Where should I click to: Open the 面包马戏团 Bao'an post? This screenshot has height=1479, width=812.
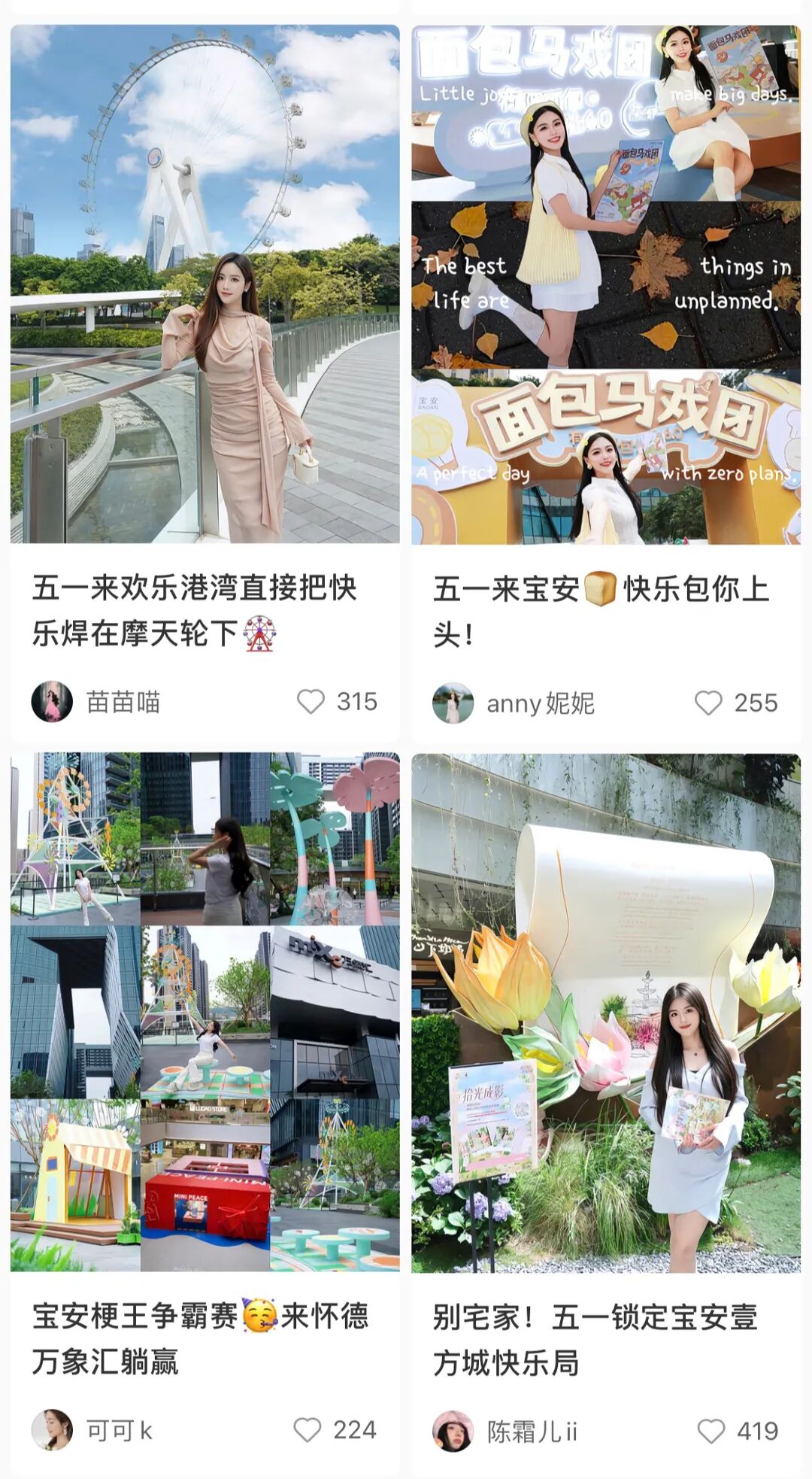[x=606, y=284]
